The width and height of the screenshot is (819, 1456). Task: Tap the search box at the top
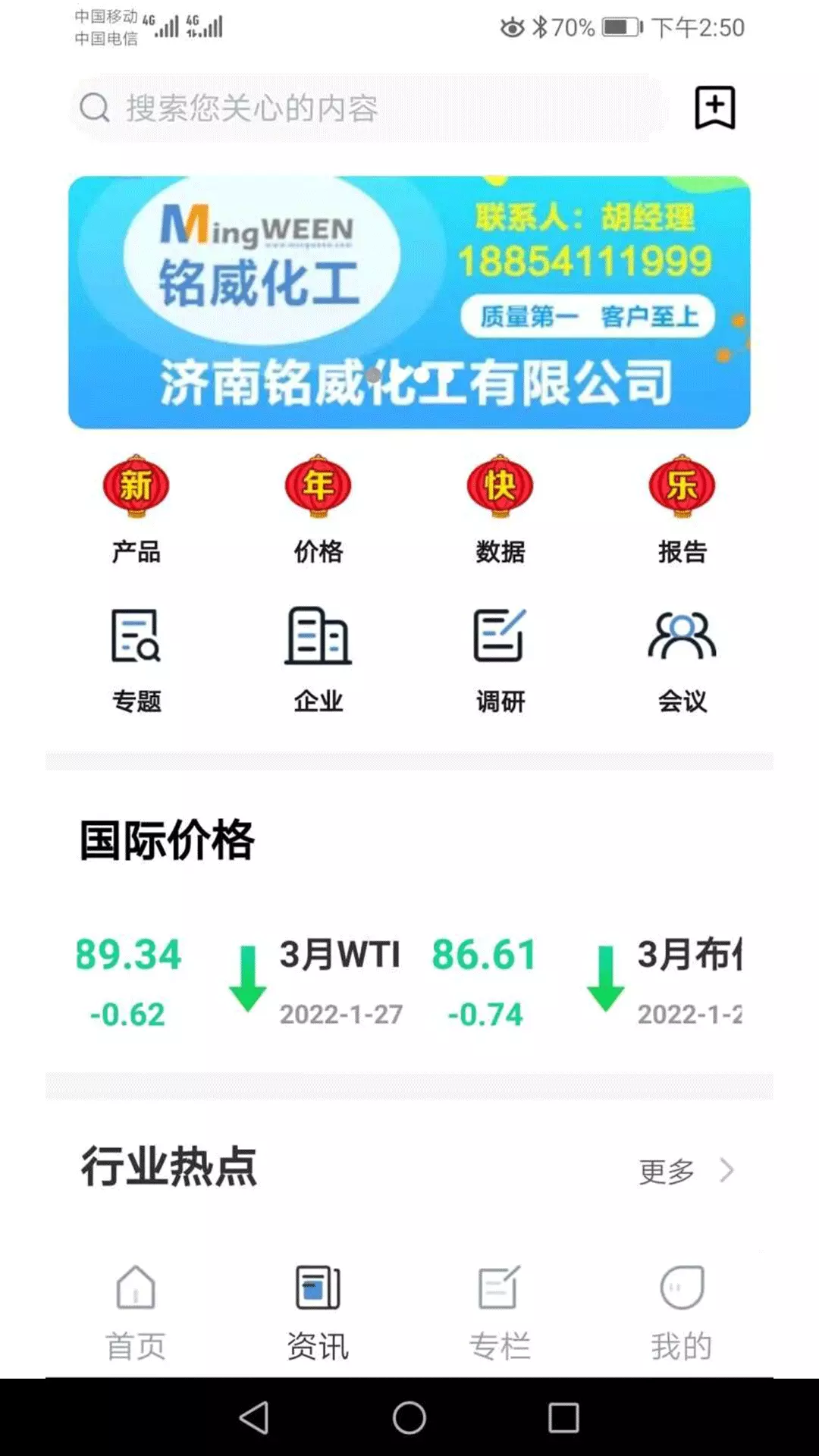[369, 108]
